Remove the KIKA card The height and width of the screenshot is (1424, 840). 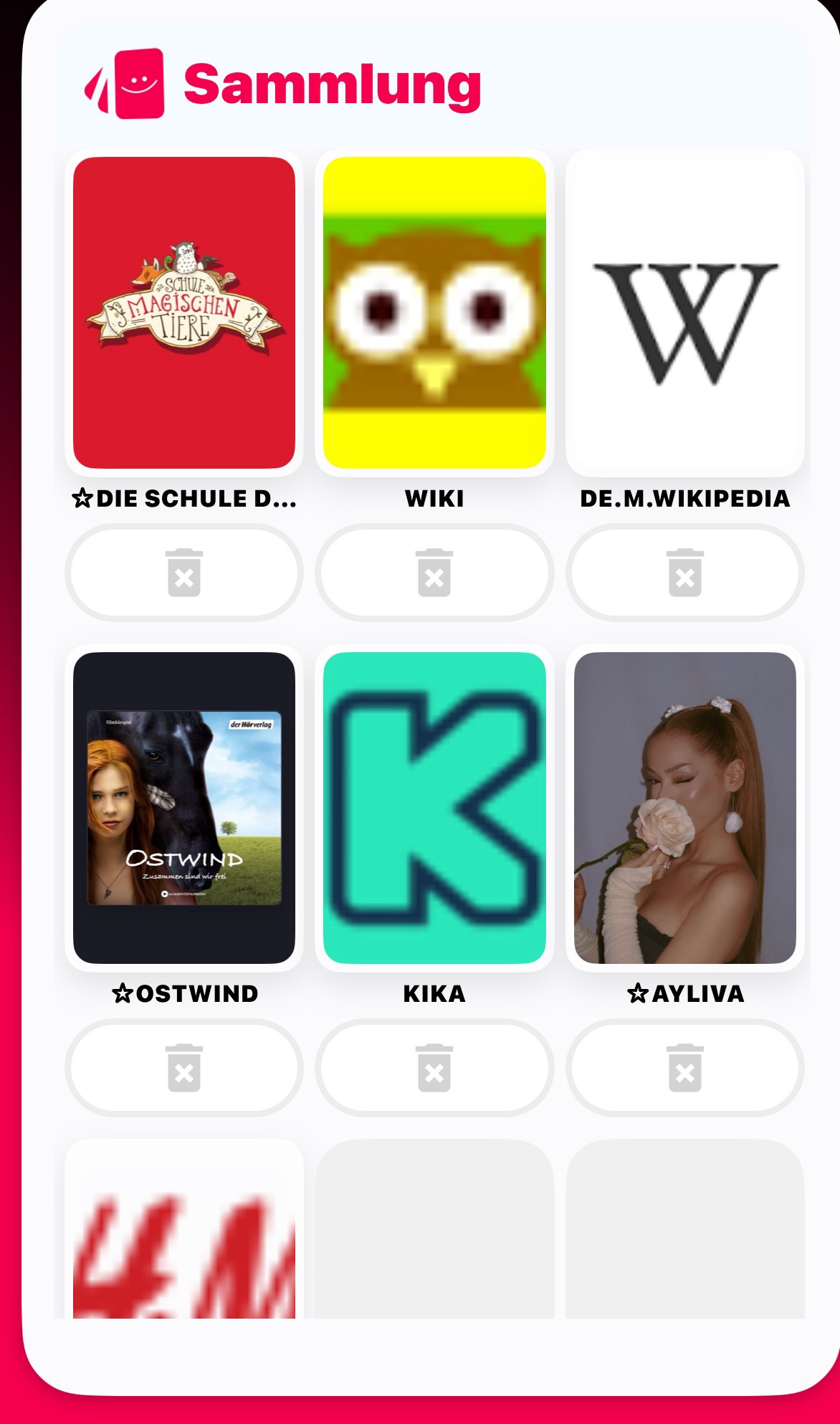click(x=434, y=1068)
